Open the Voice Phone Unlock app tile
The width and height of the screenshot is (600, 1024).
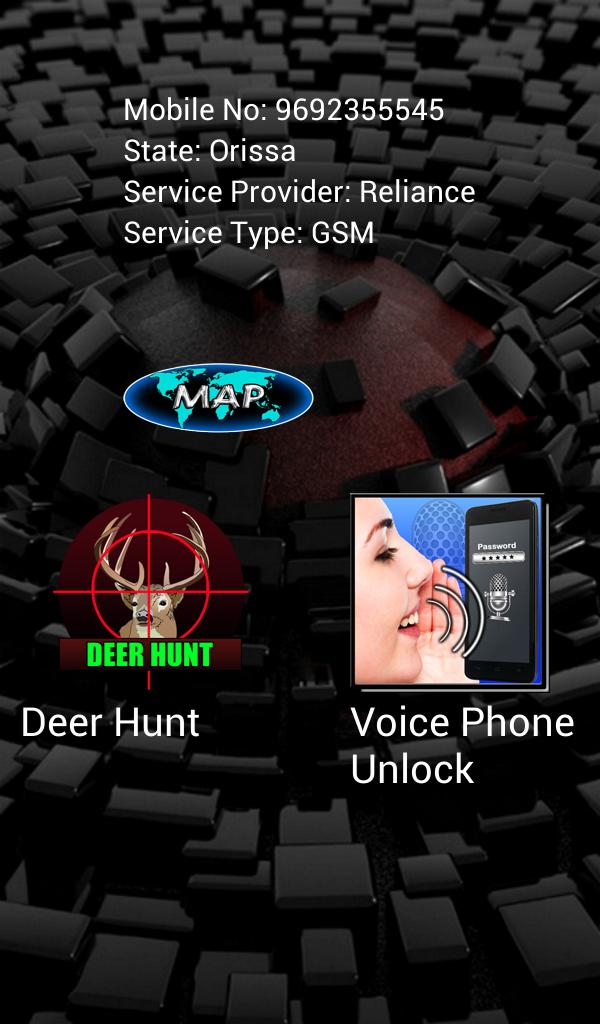pyautogui.click(x=448, y=592)
